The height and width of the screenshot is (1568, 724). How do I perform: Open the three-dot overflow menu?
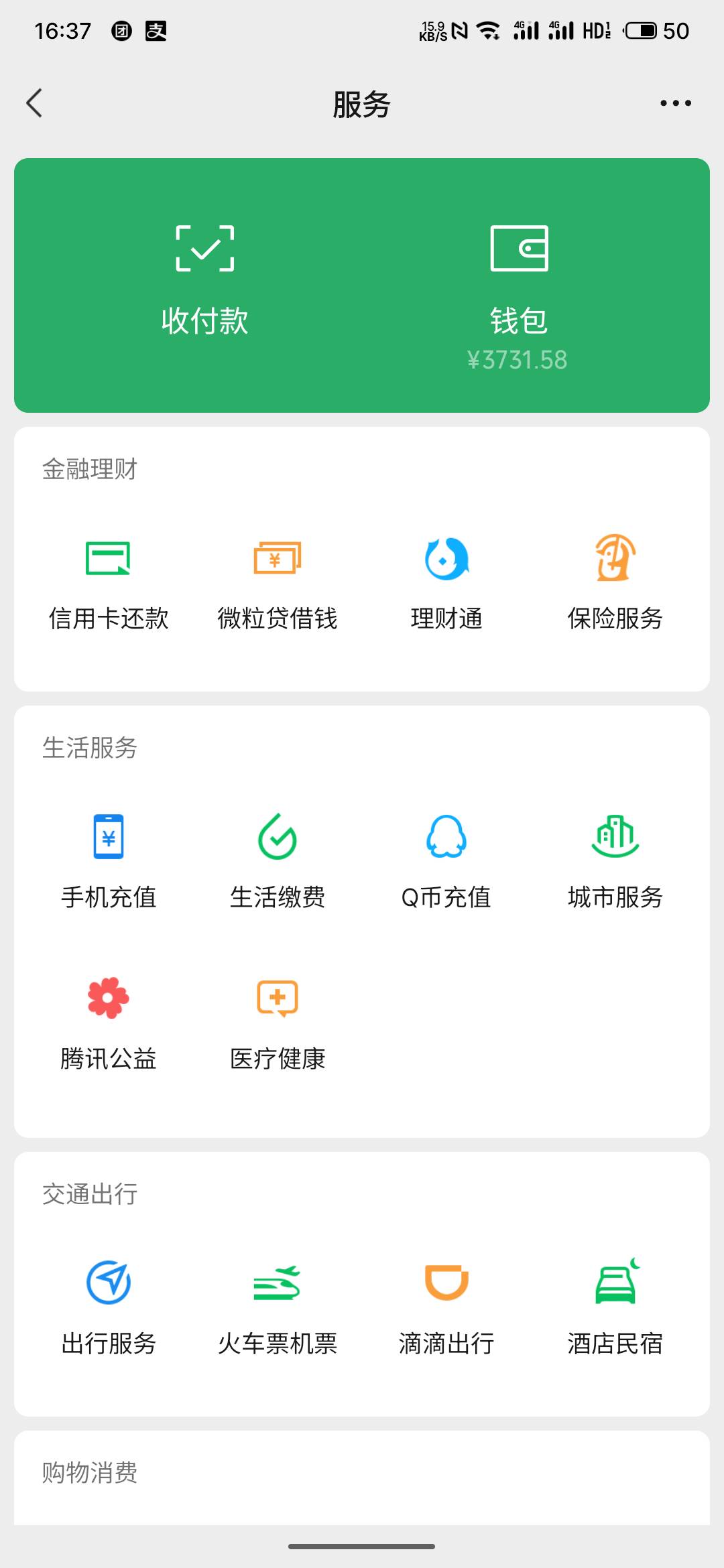(x=675, y=103)
